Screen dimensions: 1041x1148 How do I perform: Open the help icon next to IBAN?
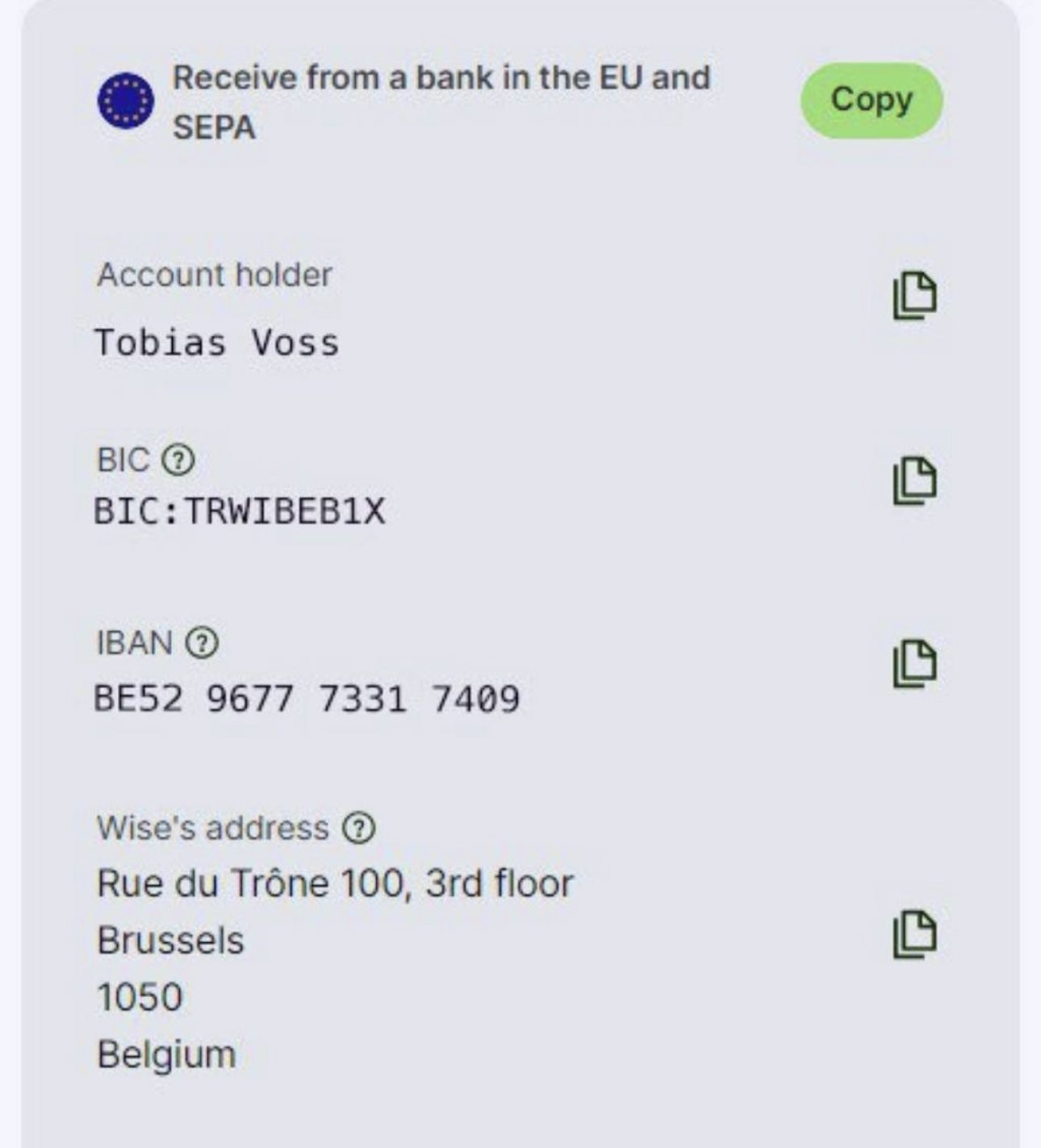tap(202, 644)
